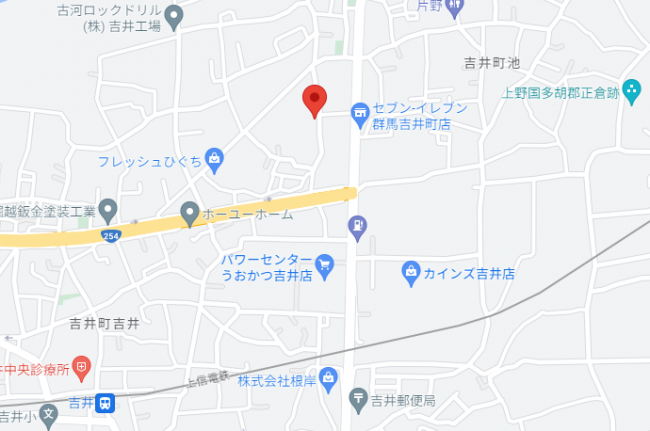Select the 吉井 train station icon
Viewport: 650px width, 431px height.
tap(105, 403)
